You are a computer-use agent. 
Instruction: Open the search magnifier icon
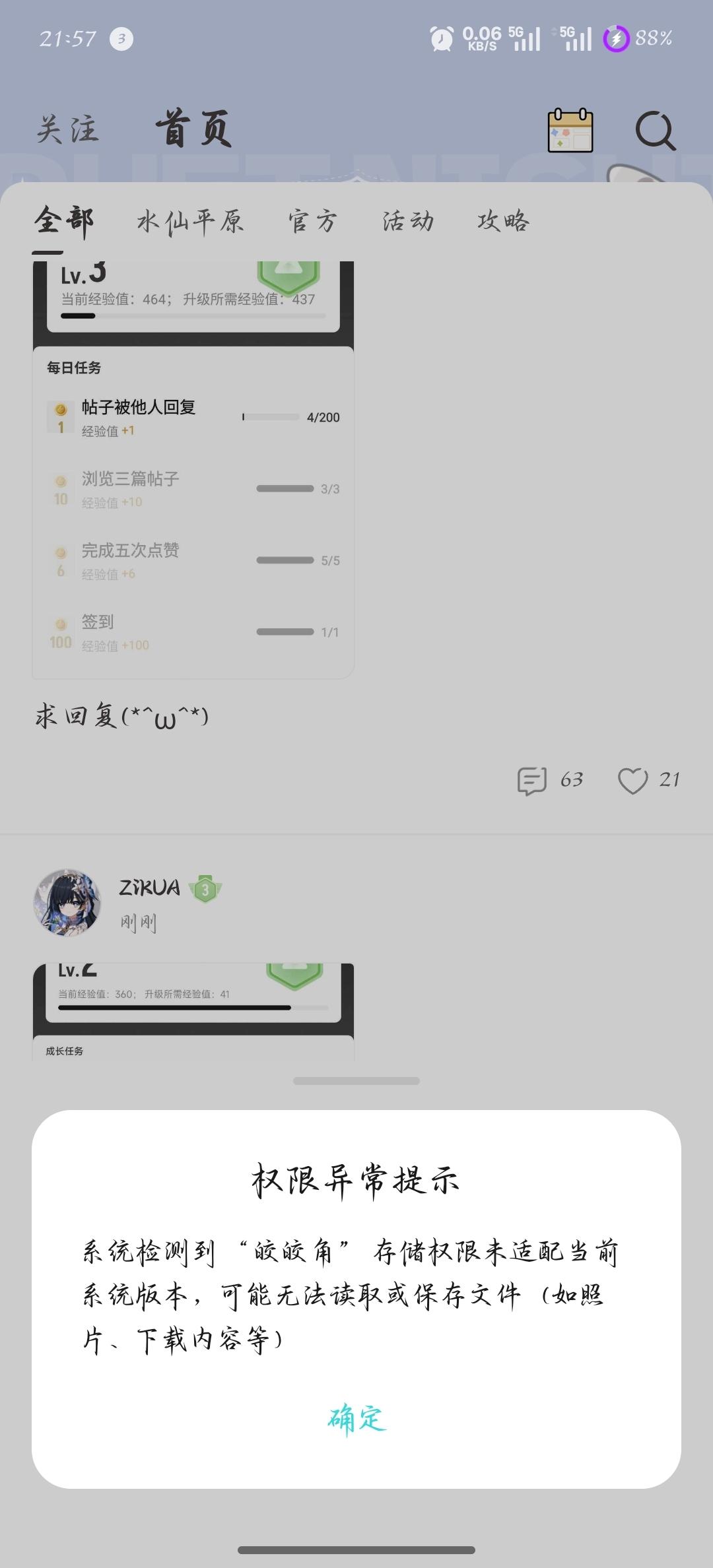pyautogui.click(x=655, y=130)
